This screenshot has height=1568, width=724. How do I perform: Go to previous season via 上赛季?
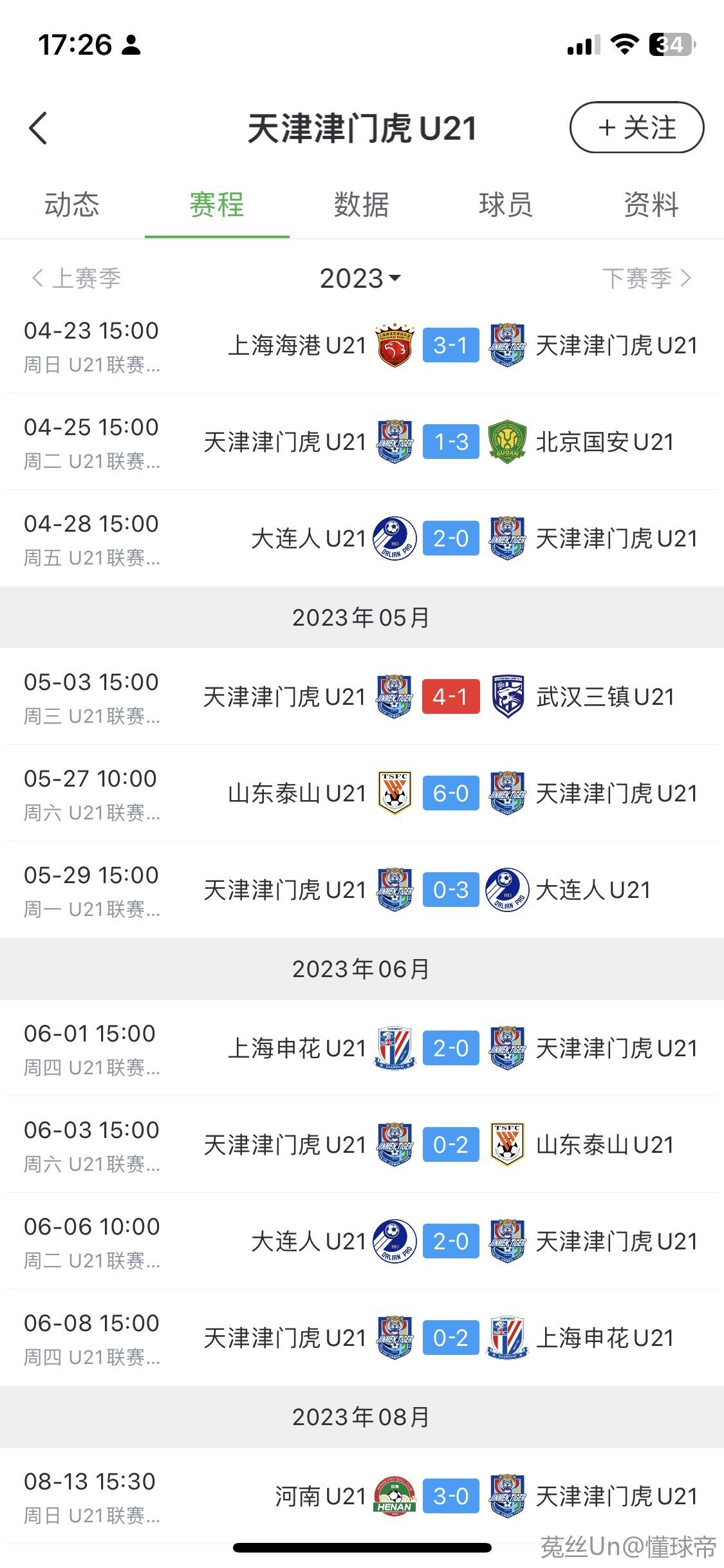click(76, 278)
